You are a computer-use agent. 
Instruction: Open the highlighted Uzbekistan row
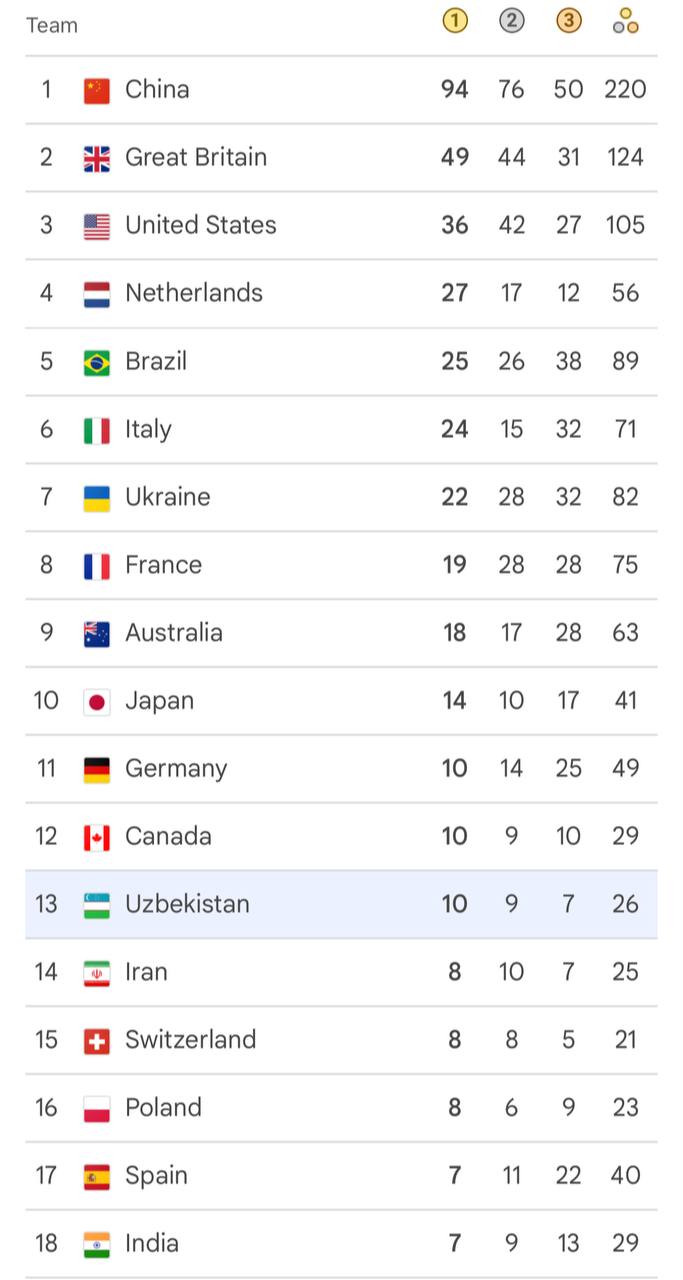(341, 905)
